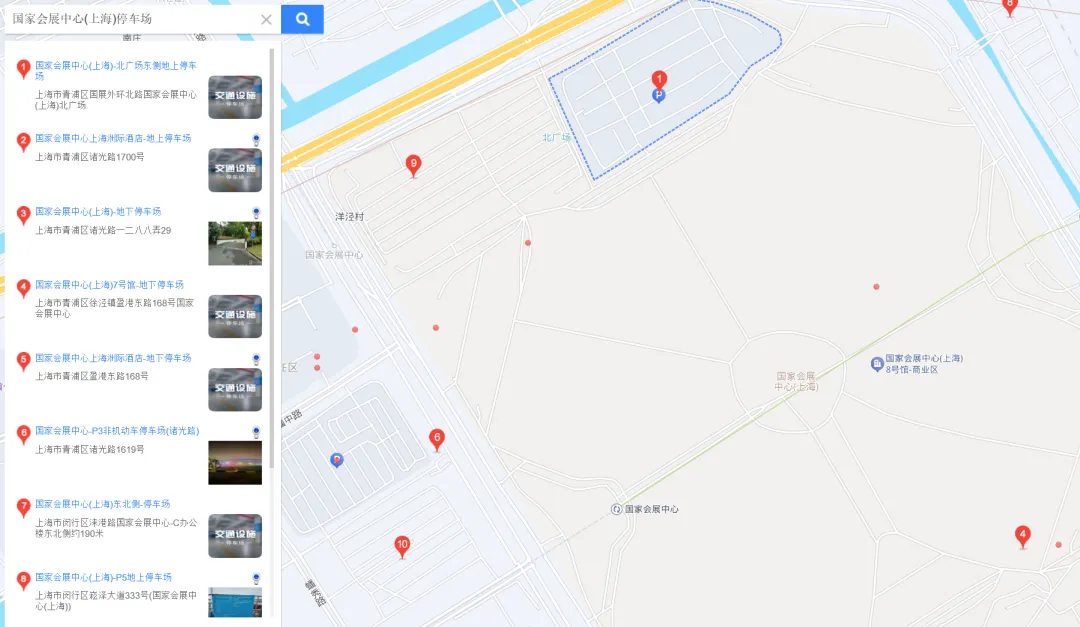Select map pin number 1 on 北广场
This screenshot has height=627, width=1080.
pos(659,80)
